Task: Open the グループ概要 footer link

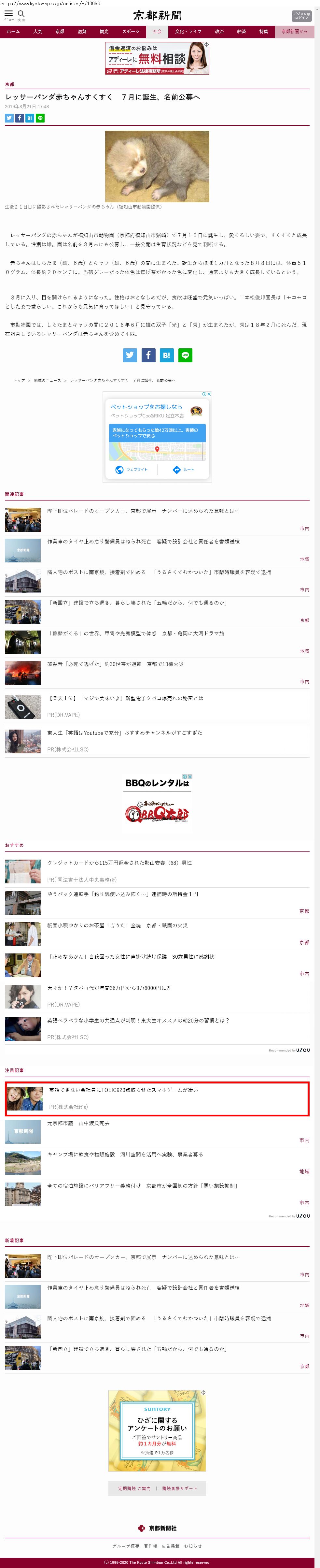Action: click(x=126, y=1546)
